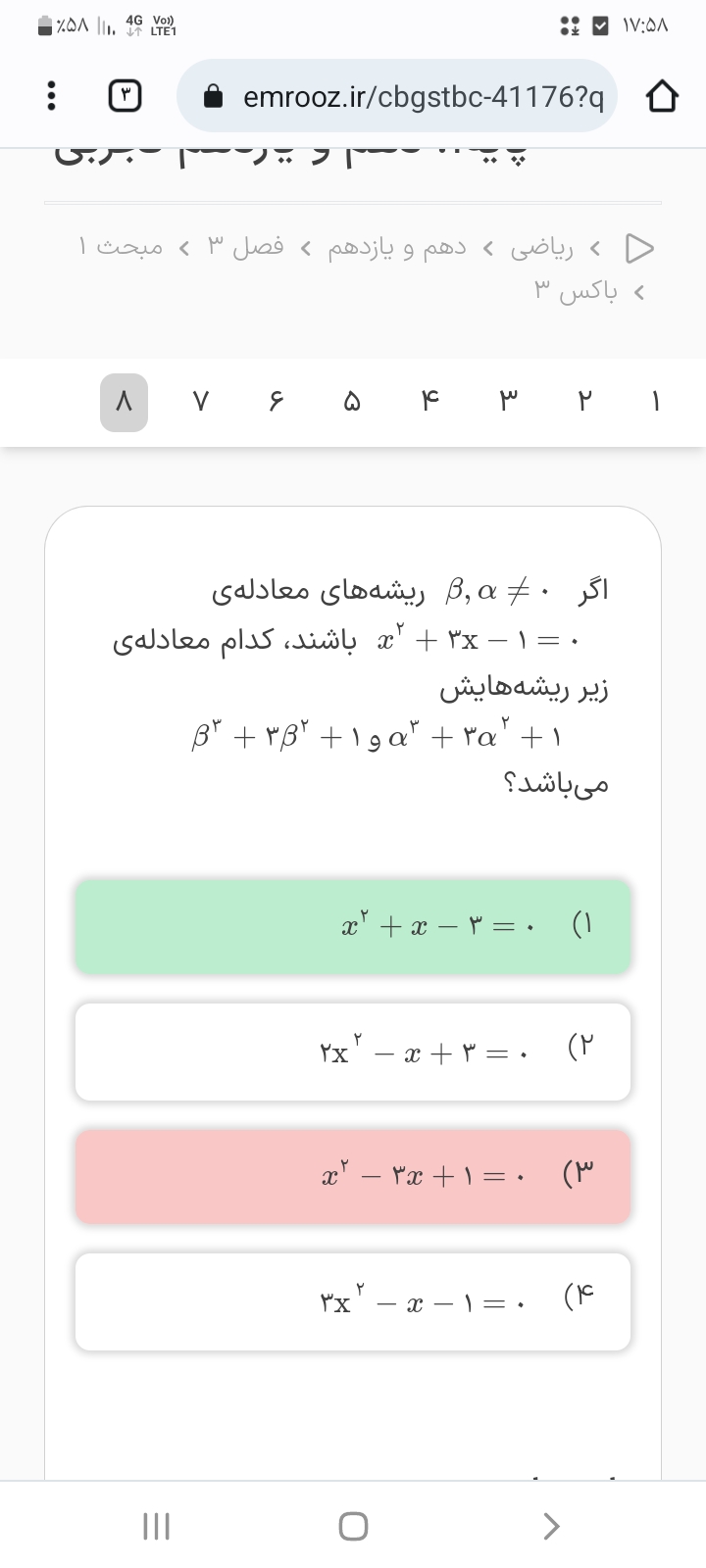Go to question ۶

[277, 402]
